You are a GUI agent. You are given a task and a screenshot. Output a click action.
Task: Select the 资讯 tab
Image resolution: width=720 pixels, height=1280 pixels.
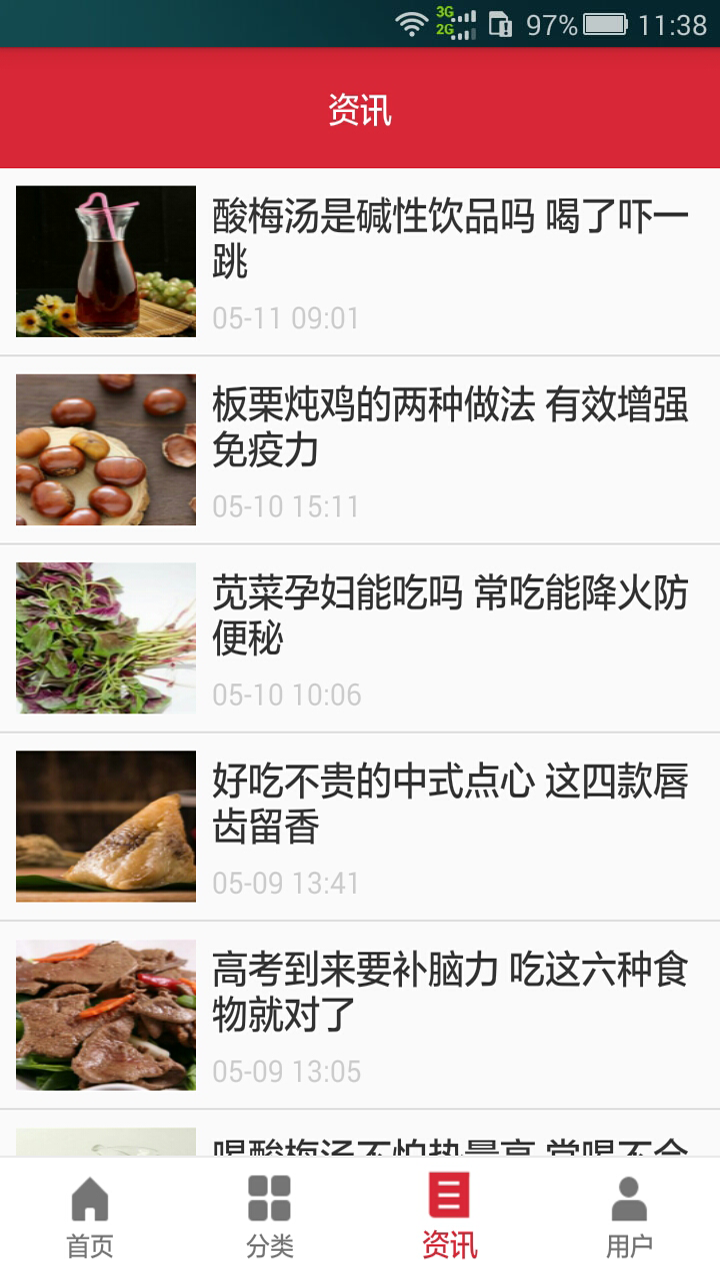[450, 1218]
